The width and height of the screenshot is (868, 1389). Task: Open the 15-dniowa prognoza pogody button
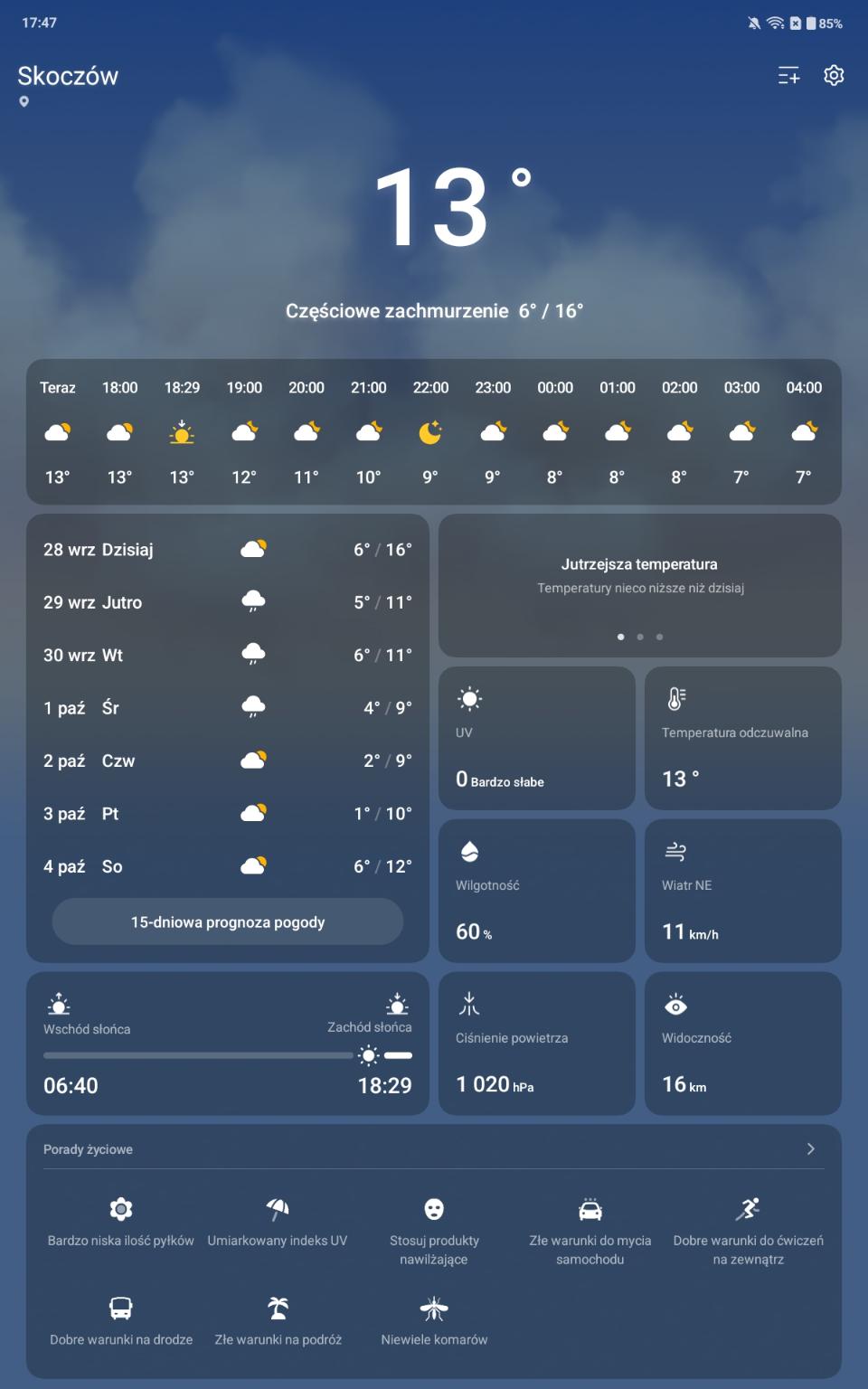[228, 921]
